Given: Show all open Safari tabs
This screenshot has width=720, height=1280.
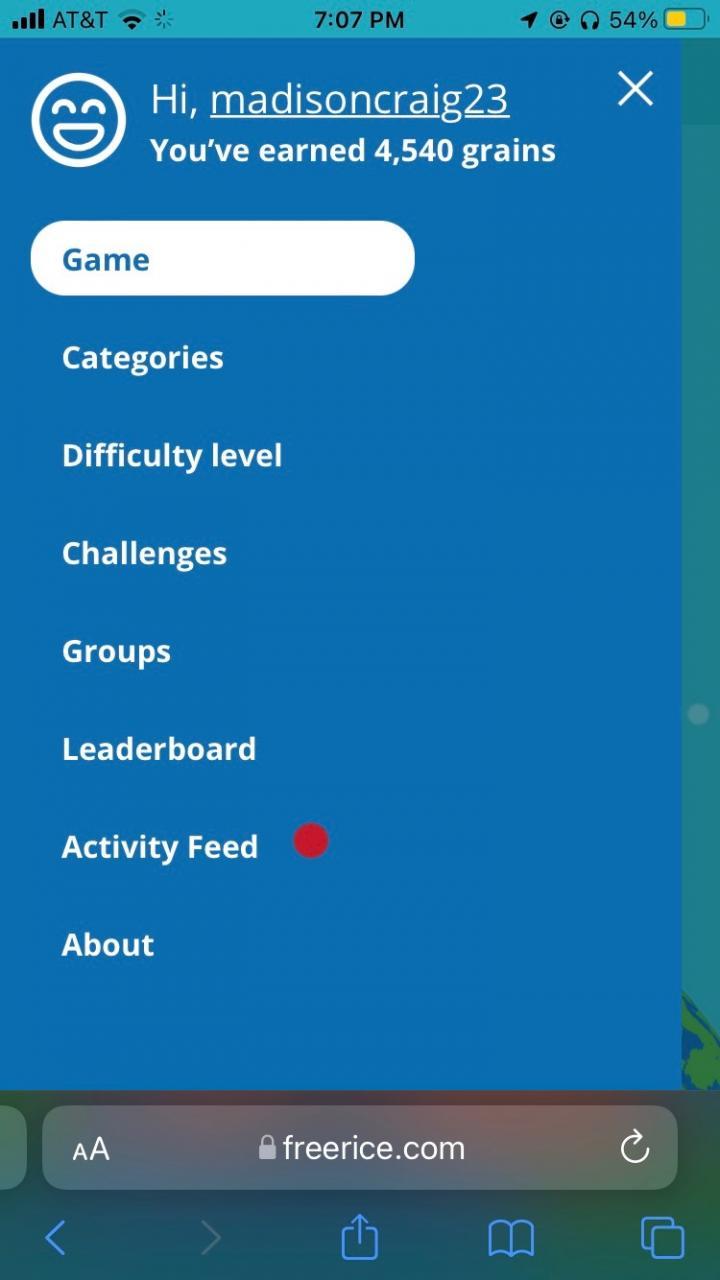Looking at the screenshot, I should 662,1238.
